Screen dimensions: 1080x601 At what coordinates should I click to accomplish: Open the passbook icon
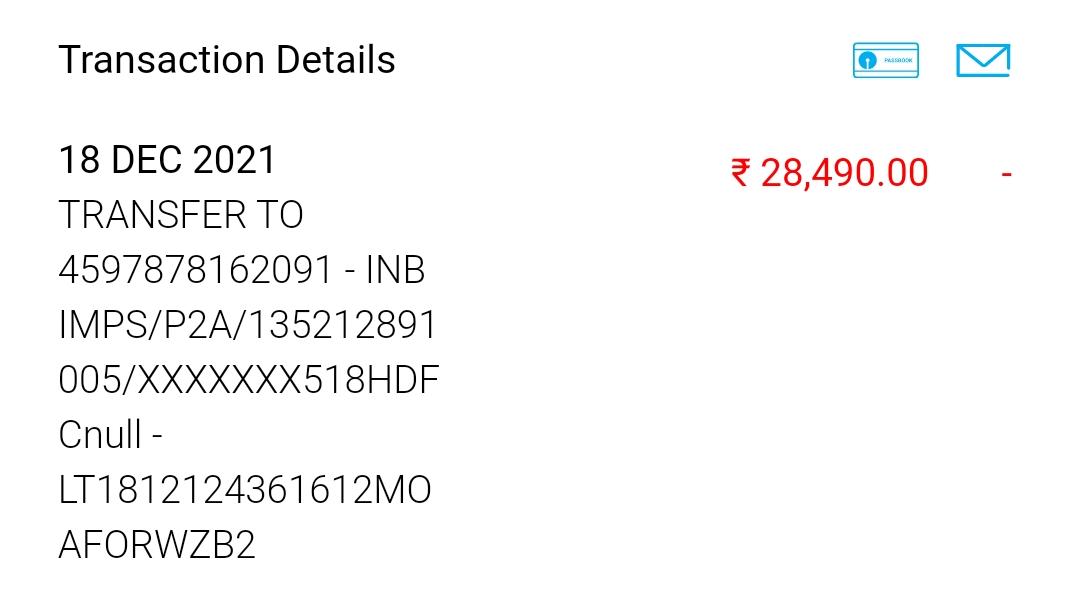885,61
